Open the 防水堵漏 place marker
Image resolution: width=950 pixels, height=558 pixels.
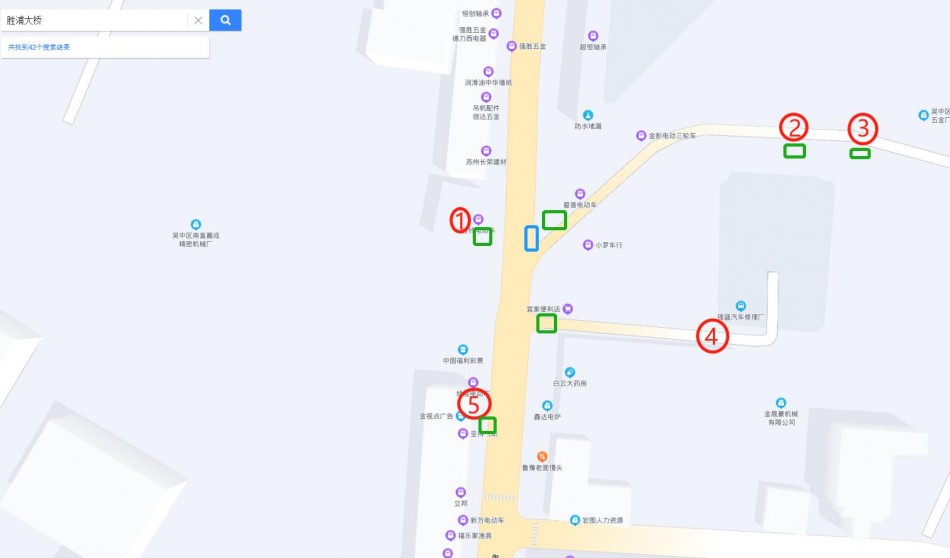point(588,115)
